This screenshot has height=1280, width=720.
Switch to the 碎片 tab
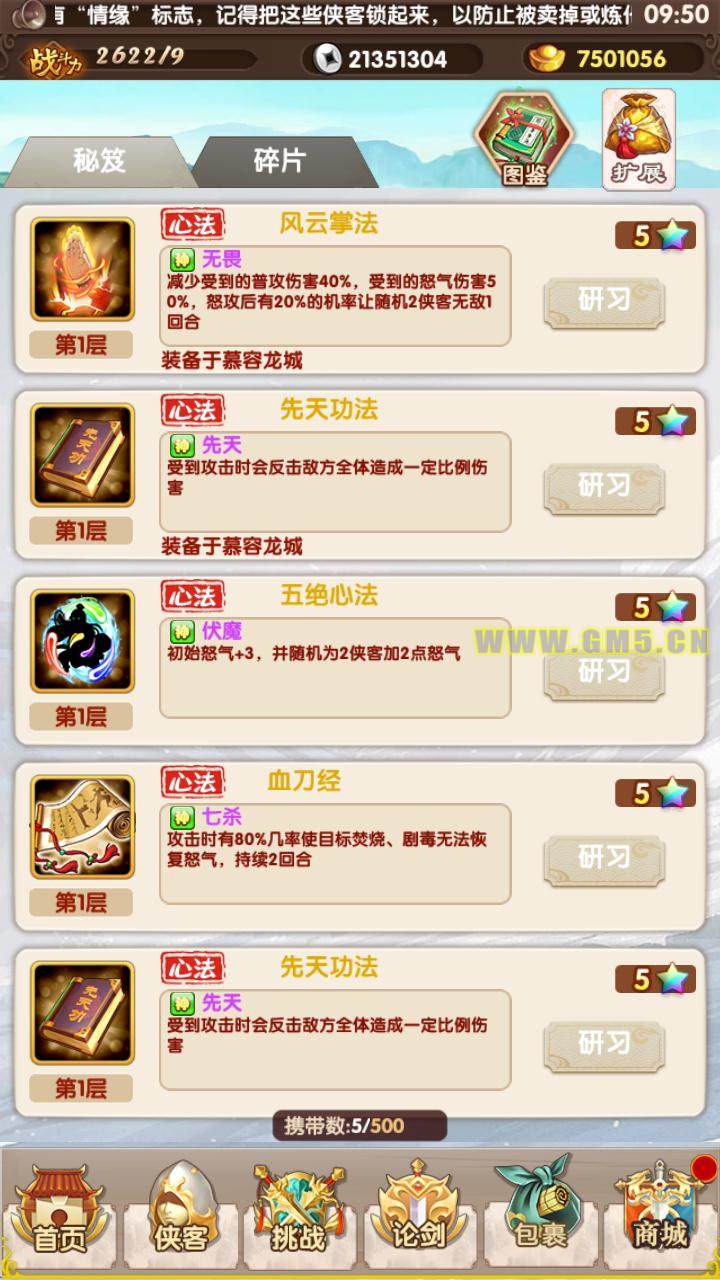tap(278, 161)
